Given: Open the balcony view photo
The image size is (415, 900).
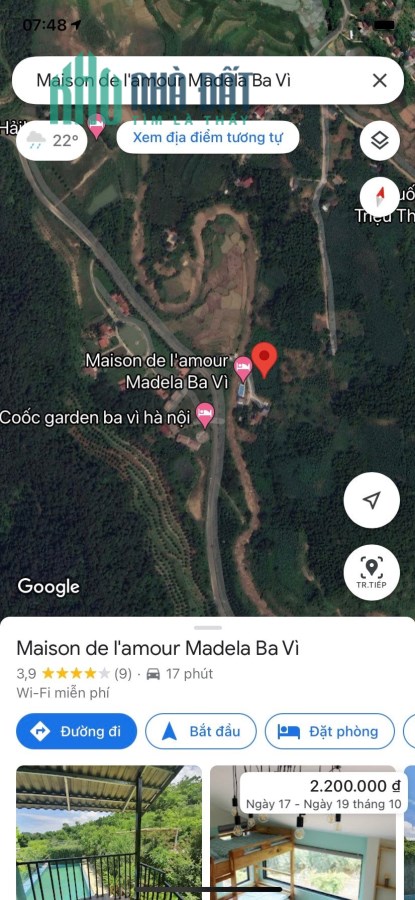Looking at the screenshot, I should point(109,832).
